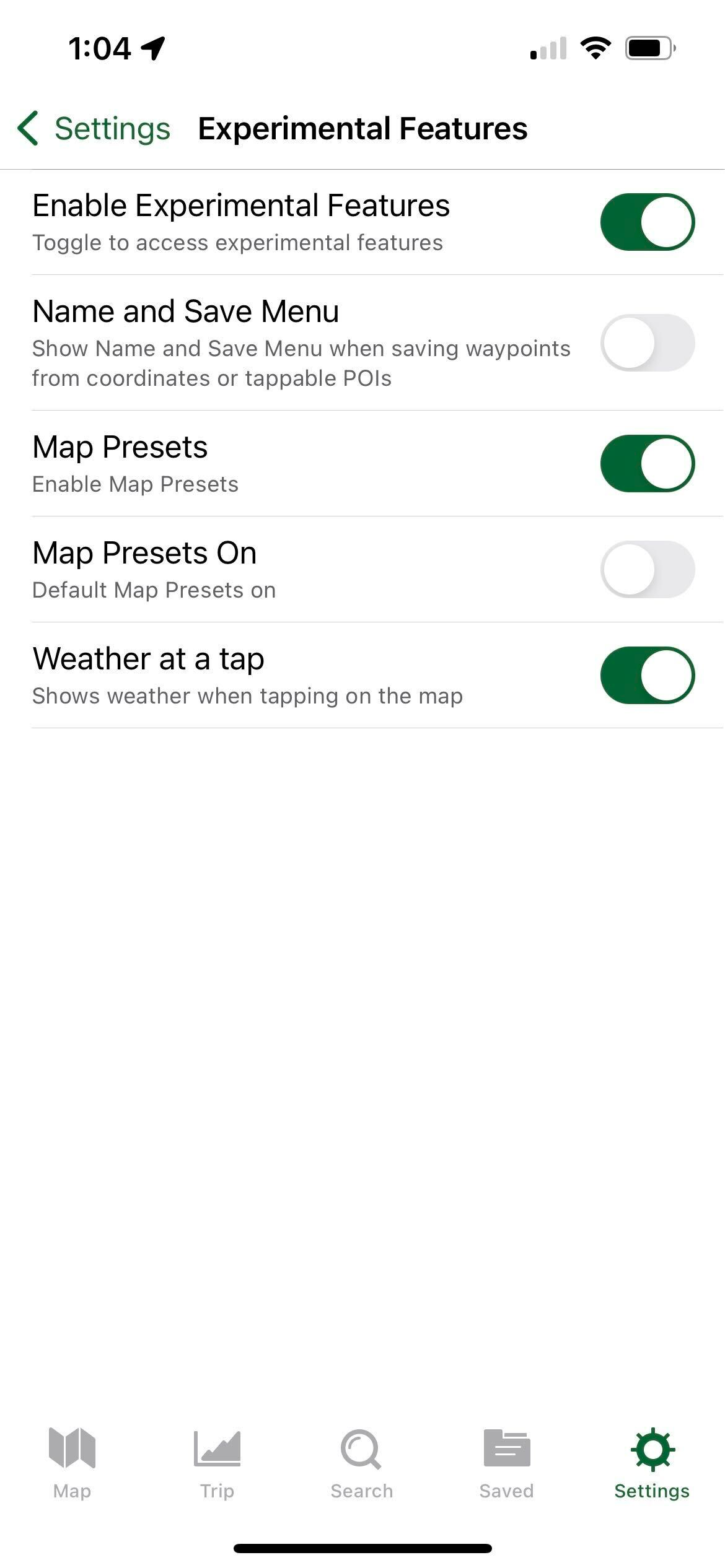725x1568 pixels.
Task: Open the Trip tab
Action: point(217,1464)
